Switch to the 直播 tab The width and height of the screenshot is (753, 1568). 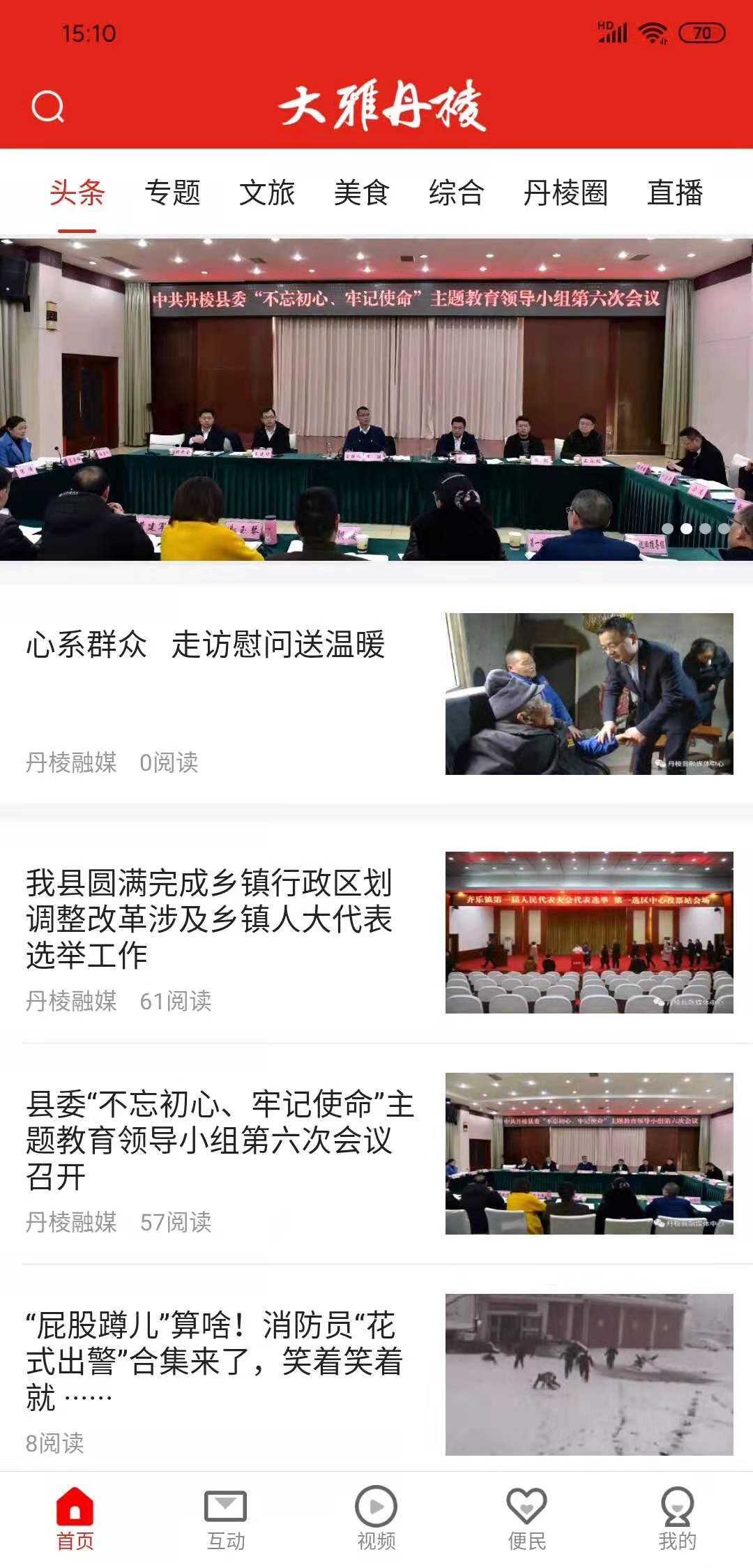coord(675,193)
